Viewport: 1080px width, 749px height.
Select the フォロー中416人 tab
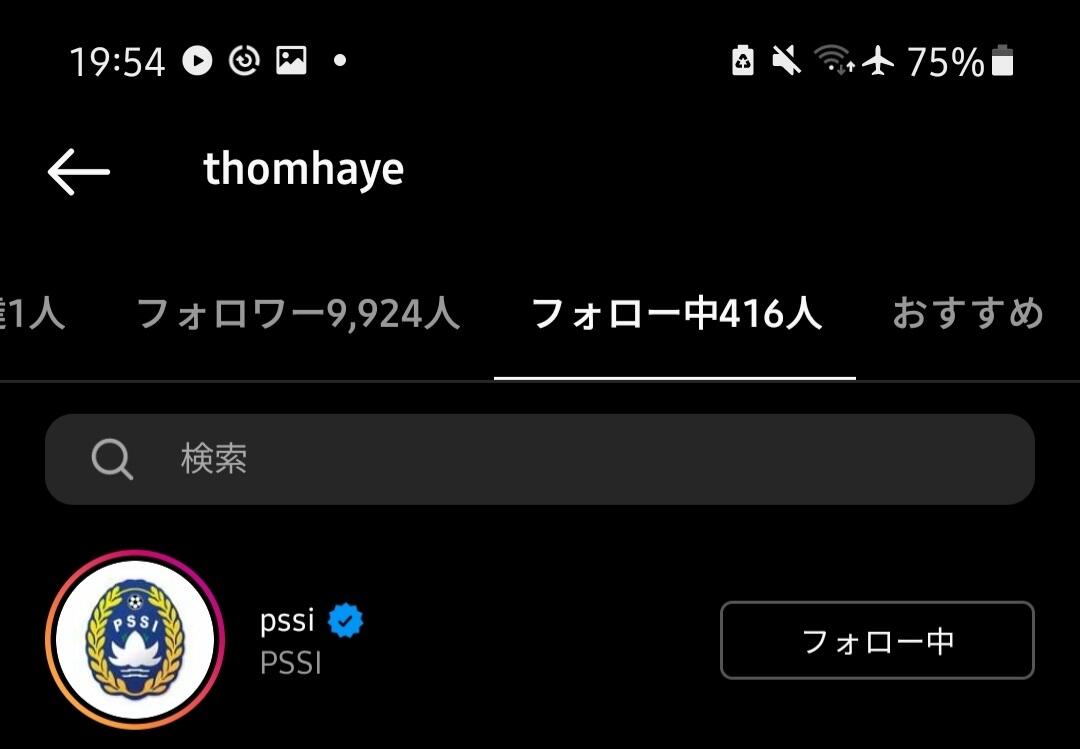click(676, 315)
